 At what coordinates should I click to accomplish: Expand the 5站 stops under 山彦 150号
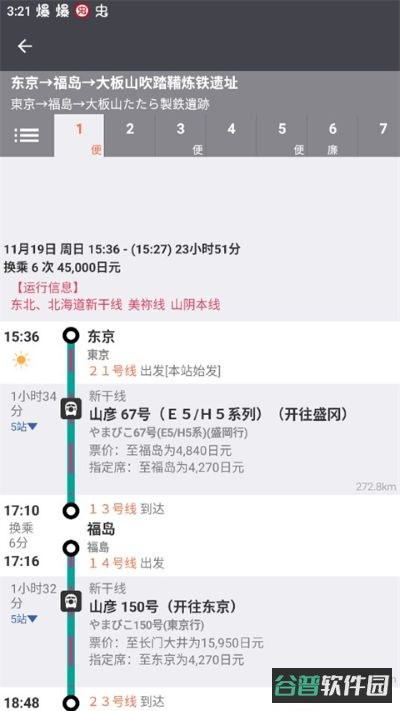[24, 619]
